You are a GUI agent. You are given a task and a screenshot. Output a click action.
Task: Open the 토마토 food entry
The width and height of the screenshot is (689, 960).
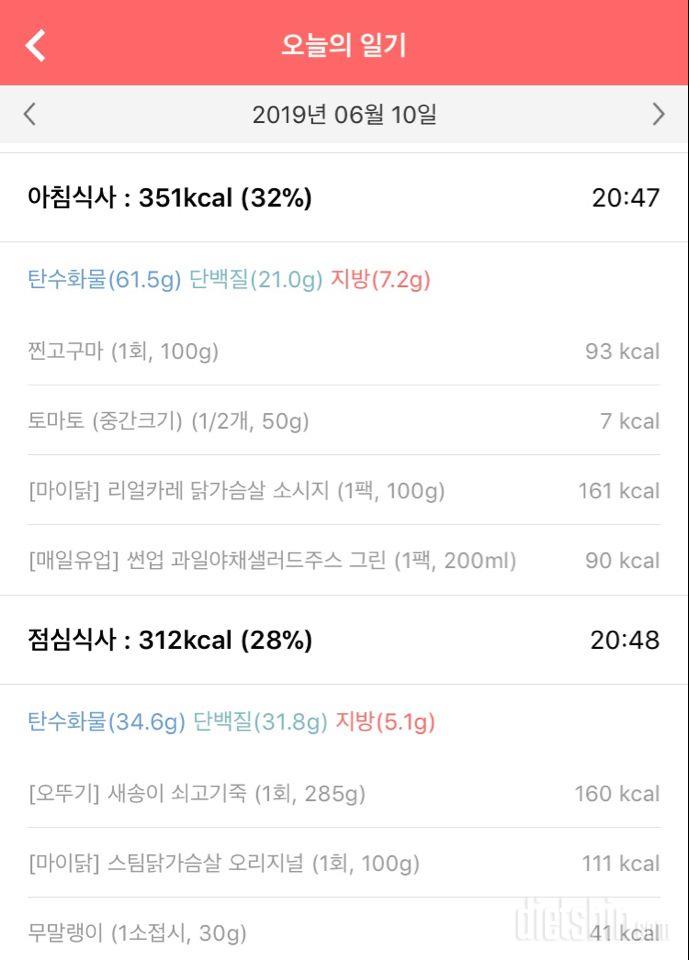[344, 421]
